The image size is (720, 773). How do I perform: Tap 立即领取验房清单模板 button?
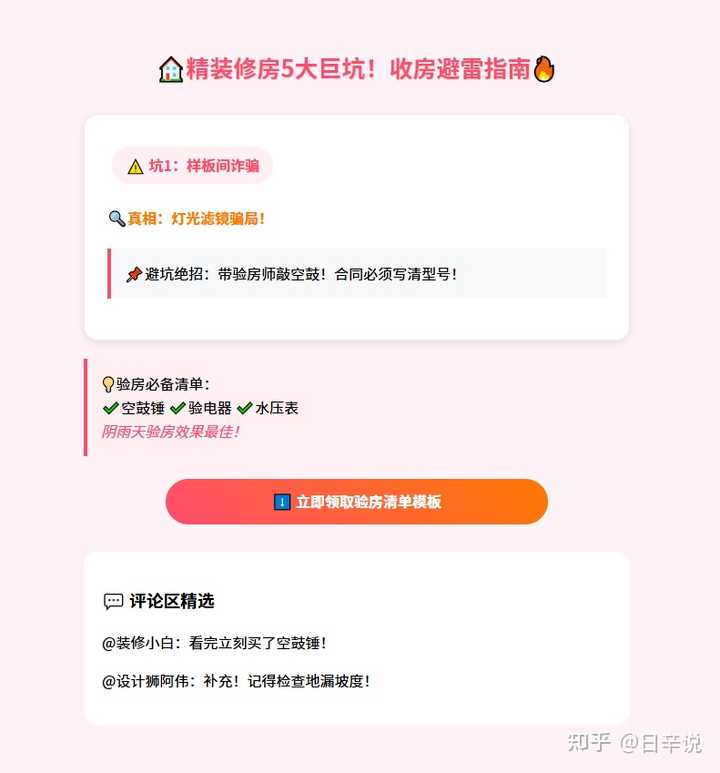click(x=357, y=502)
